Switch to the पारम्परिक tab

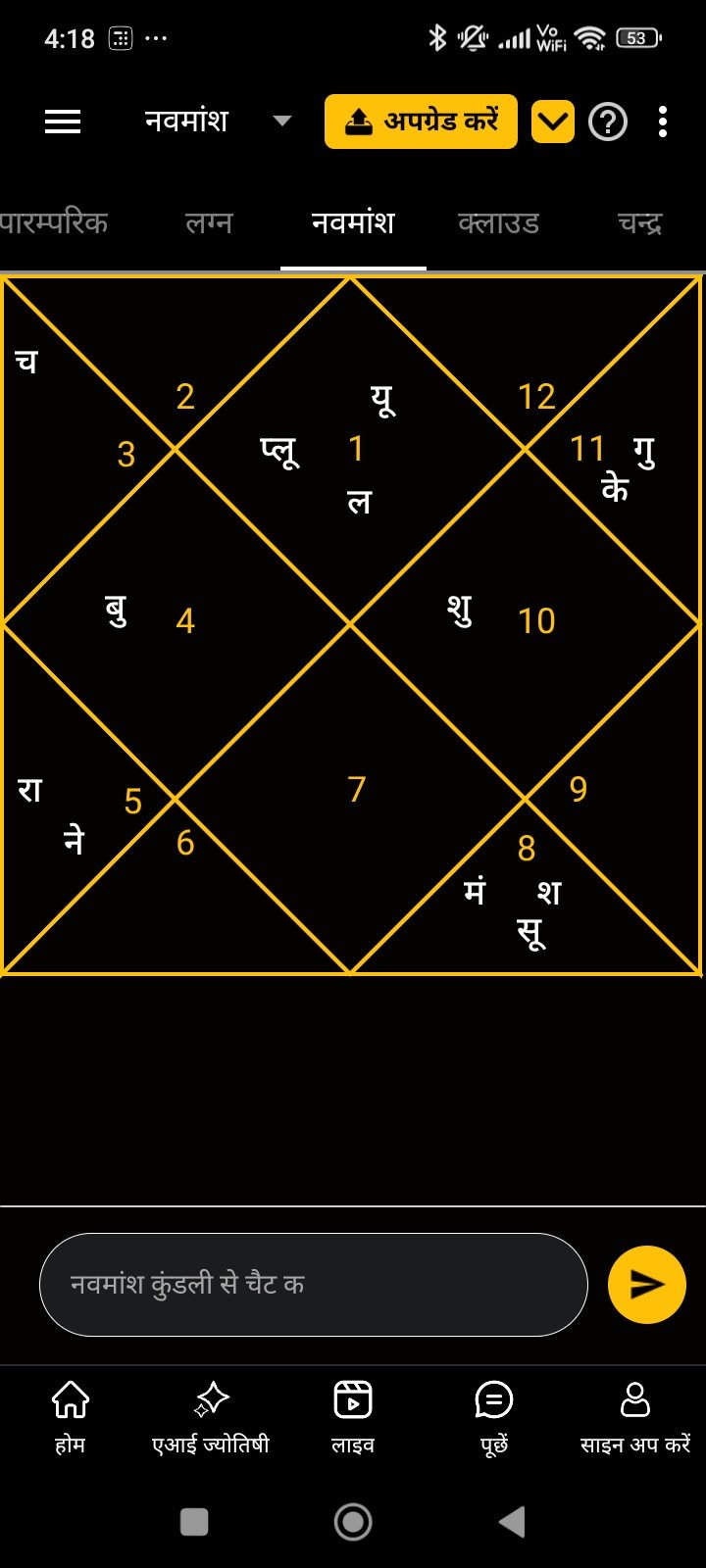click(54, 223)
